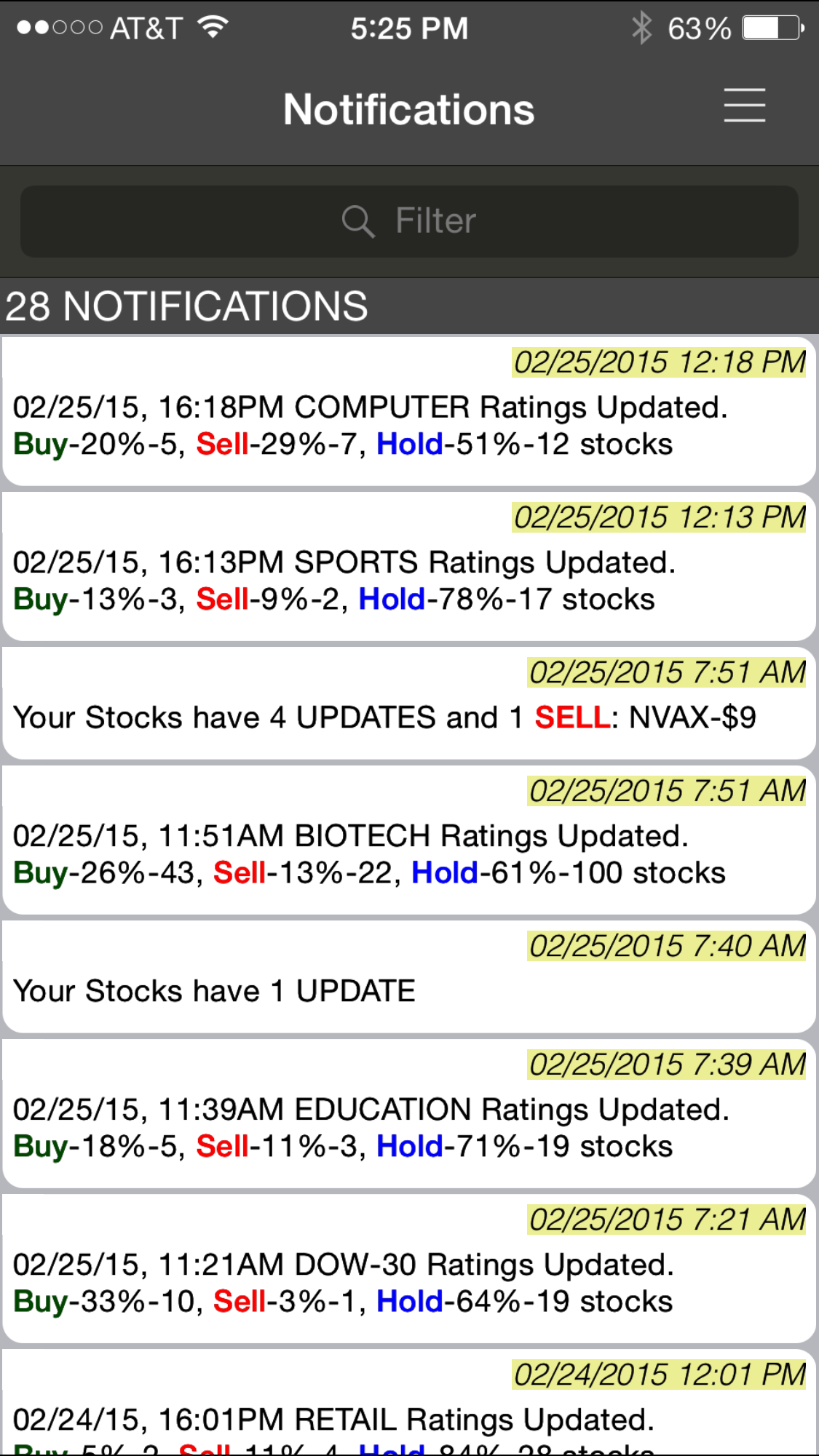Open the RETAIL Ratings notification
This screenshot has width=819, height=1456.
click(x=409, y=1404)
